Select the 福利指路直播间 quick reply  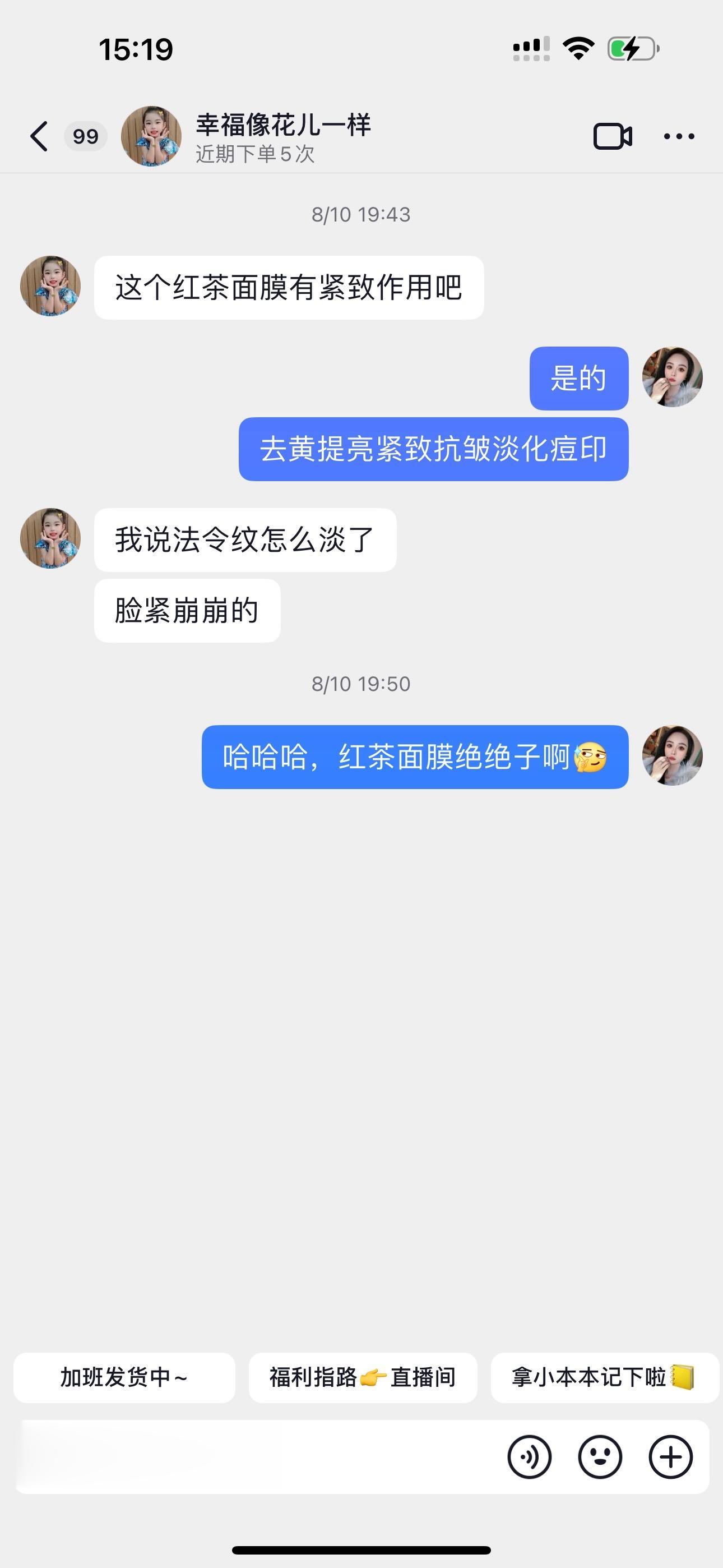pos(363,1377)
